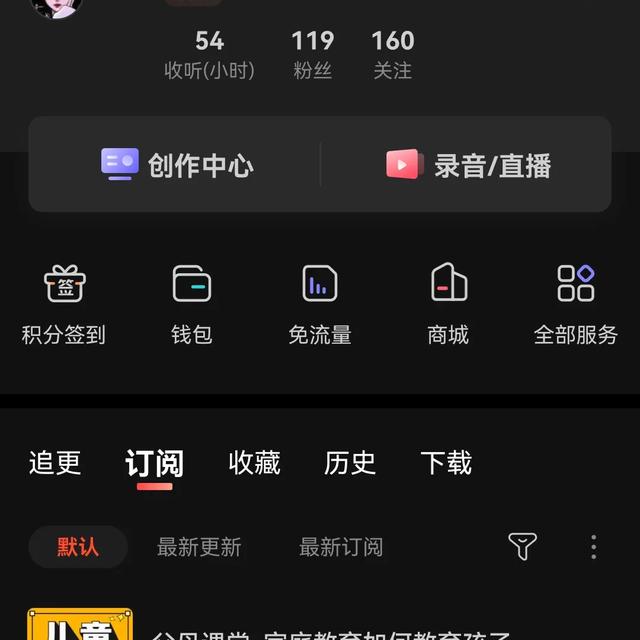Switch to the 追更 tab

coord(55,463)
